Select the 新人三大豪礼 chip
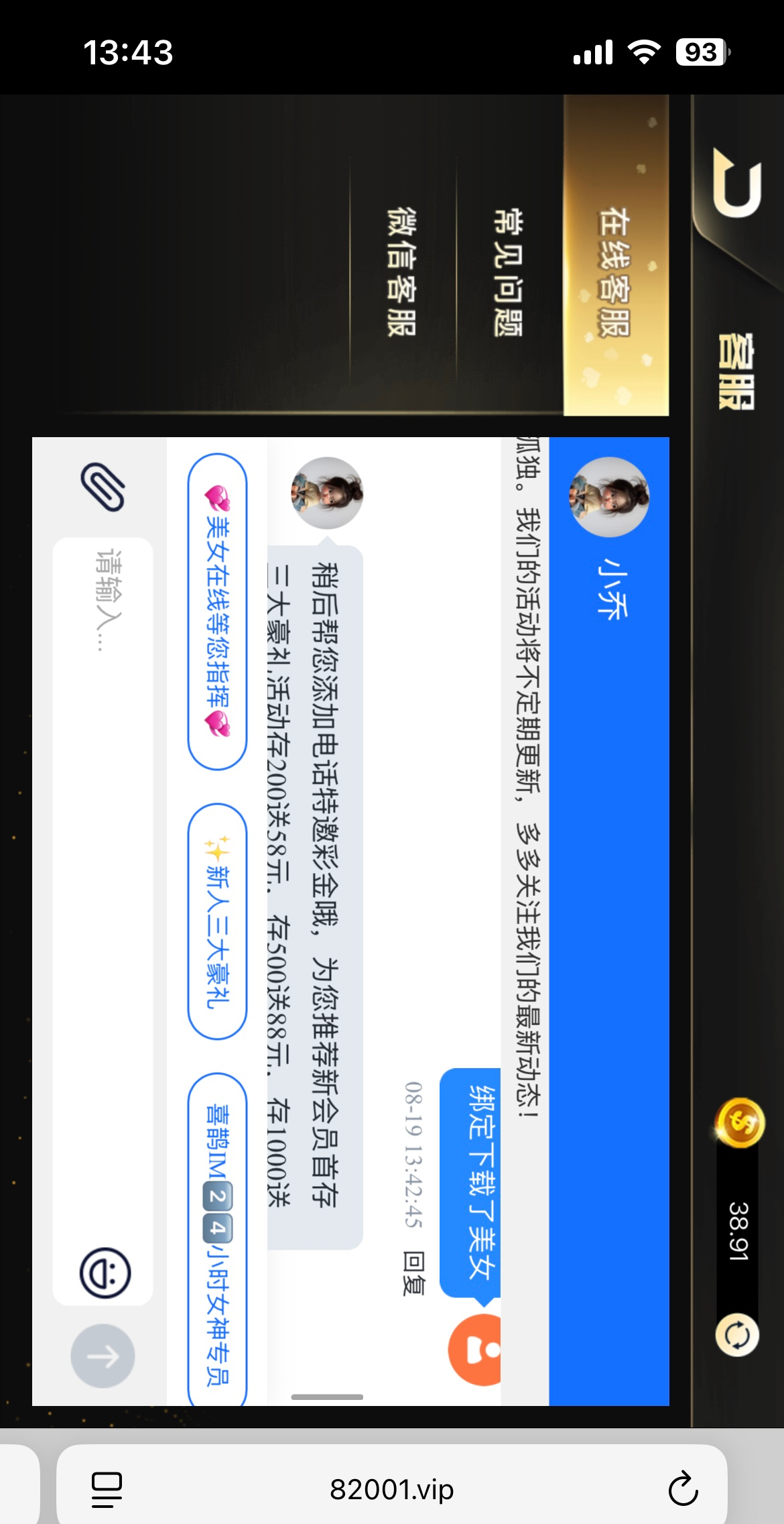784x1524 pixels. click(218, 921)
